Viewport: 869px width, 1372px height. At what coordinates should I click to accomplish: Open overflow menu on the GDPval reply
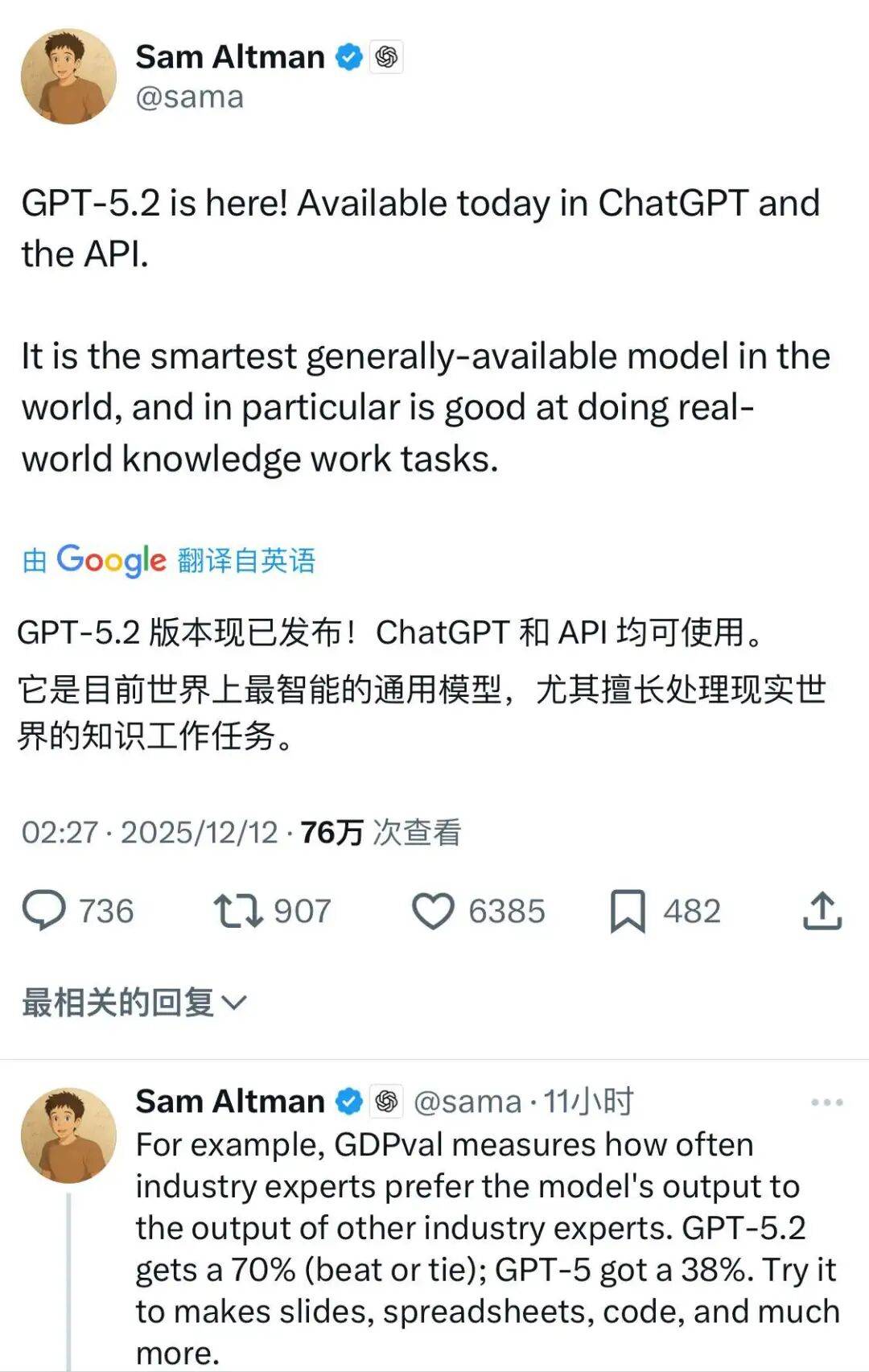826,1102
